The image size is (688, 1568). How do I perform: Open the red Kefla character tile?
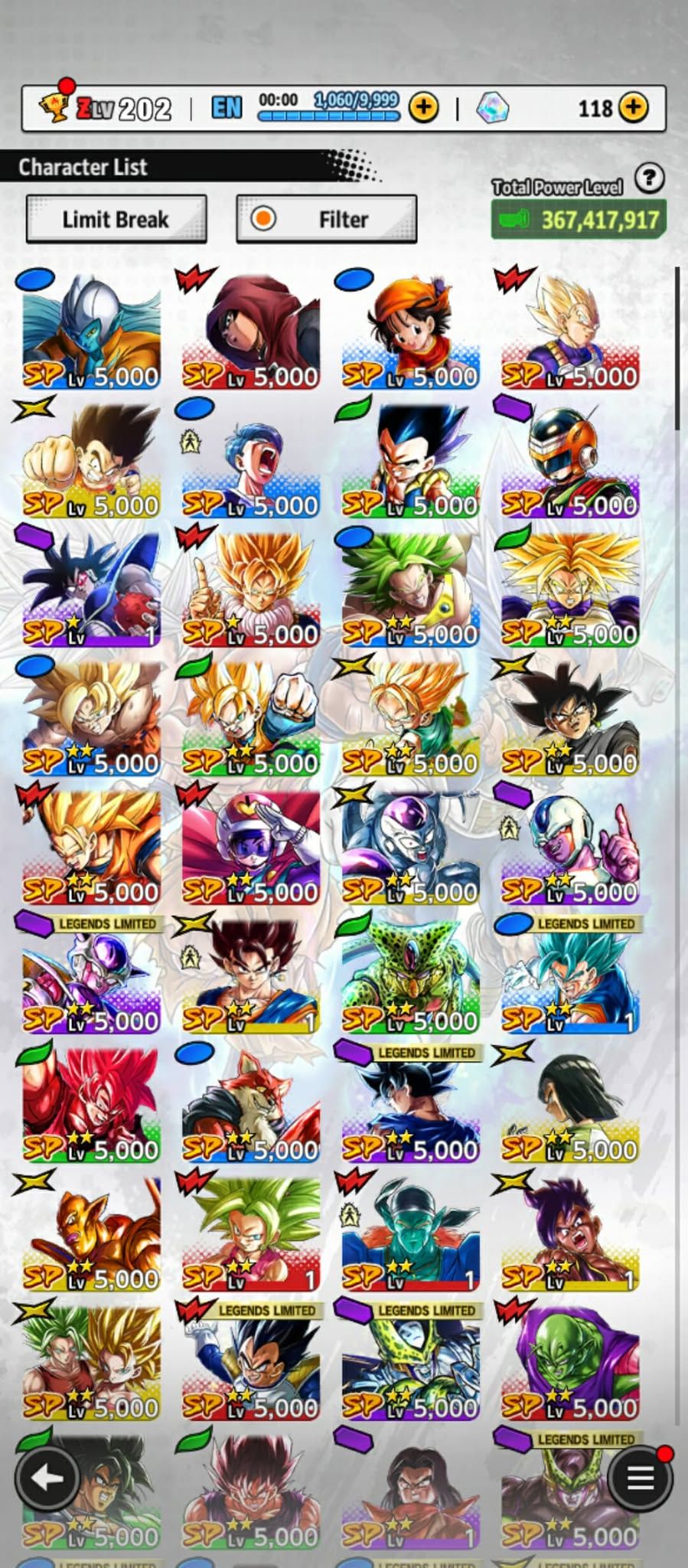(x=250, y=1233)
